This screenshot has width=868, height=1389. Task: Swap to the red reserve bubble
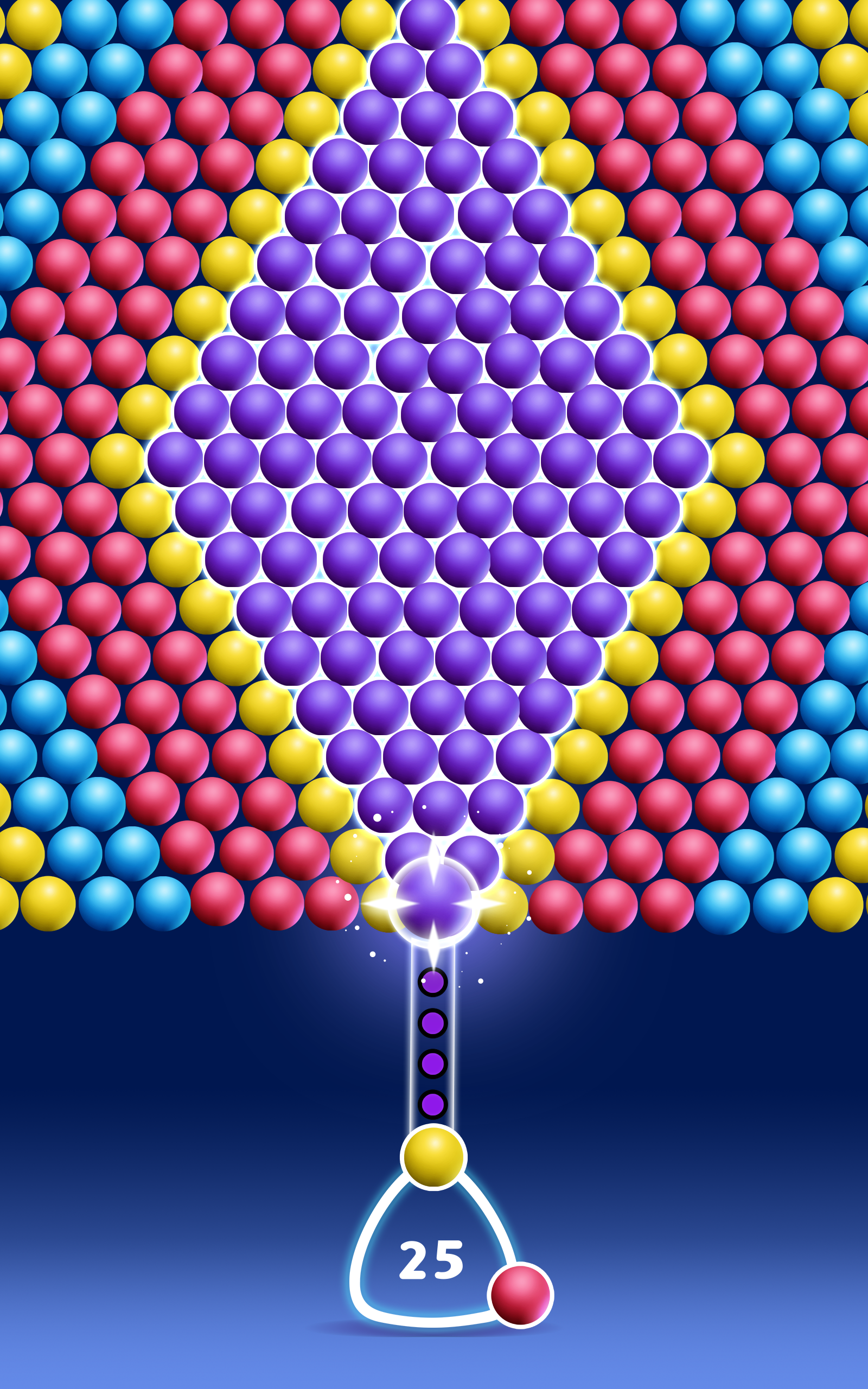[520, 1295]
